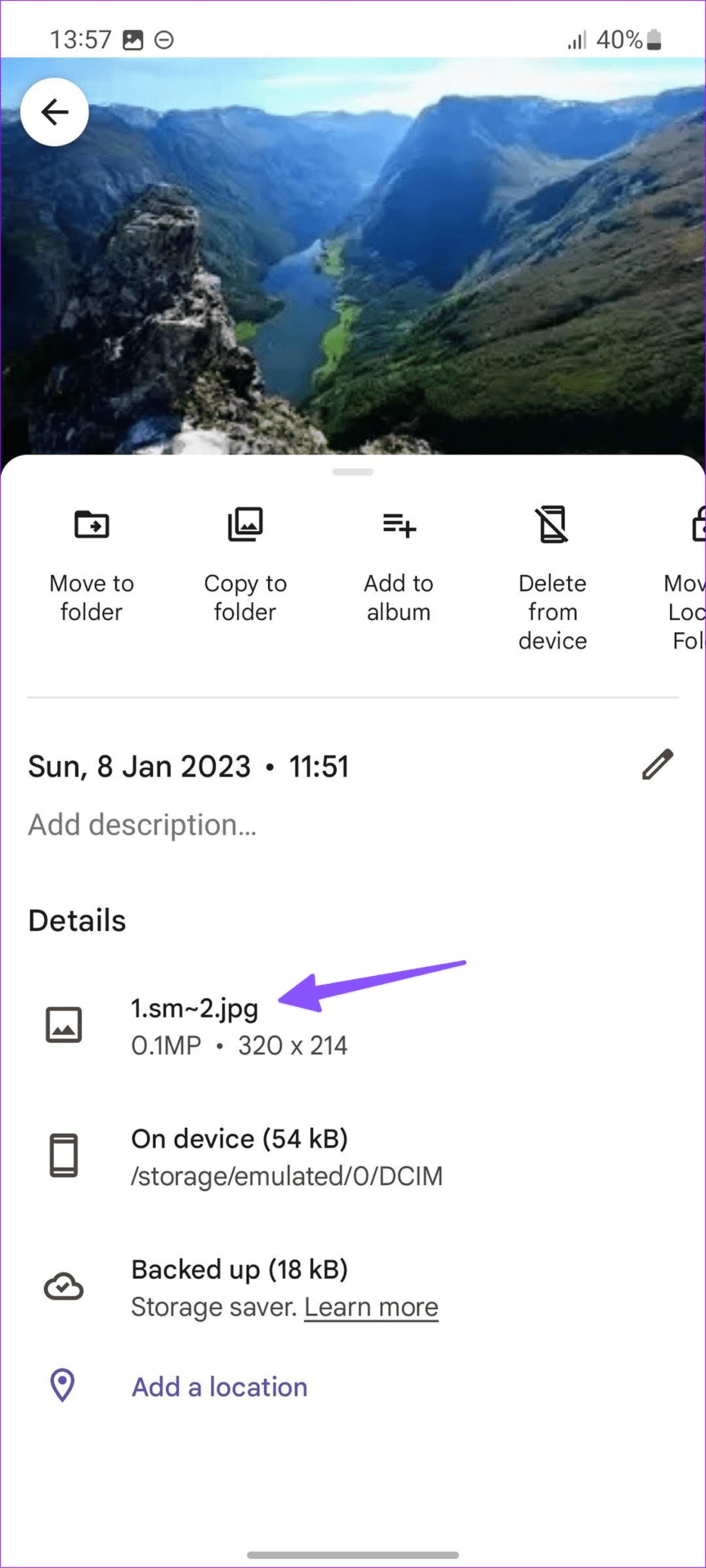This screenshot has width=706, height=1568.
Task: Open the Learn more link
Action: pyautogui.click(x=371, y=1307)
